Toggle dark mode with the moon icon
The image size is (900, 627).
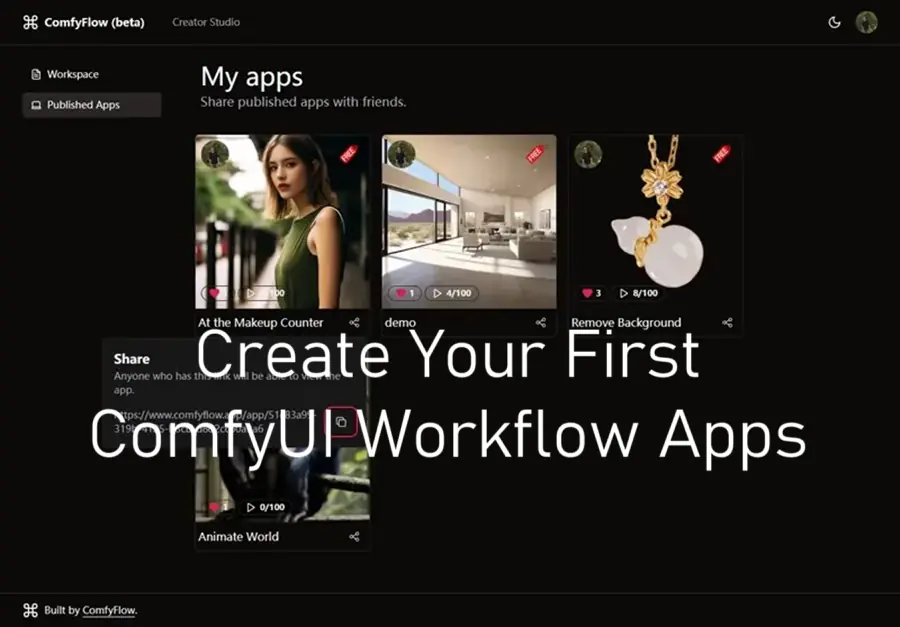835,22
